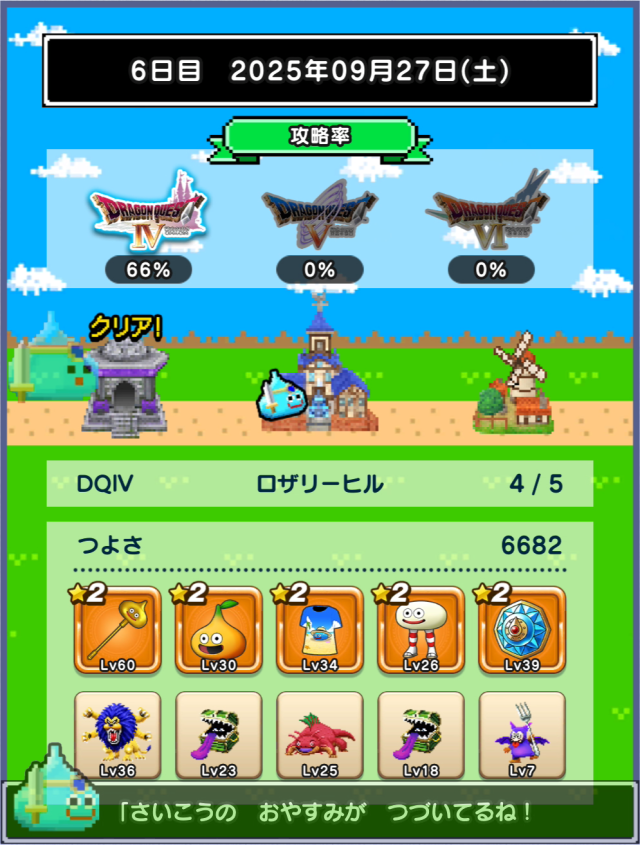640x845 pixels.
Task: View the Lv39 blue shield equipment
Action: [x=522, y=630]
